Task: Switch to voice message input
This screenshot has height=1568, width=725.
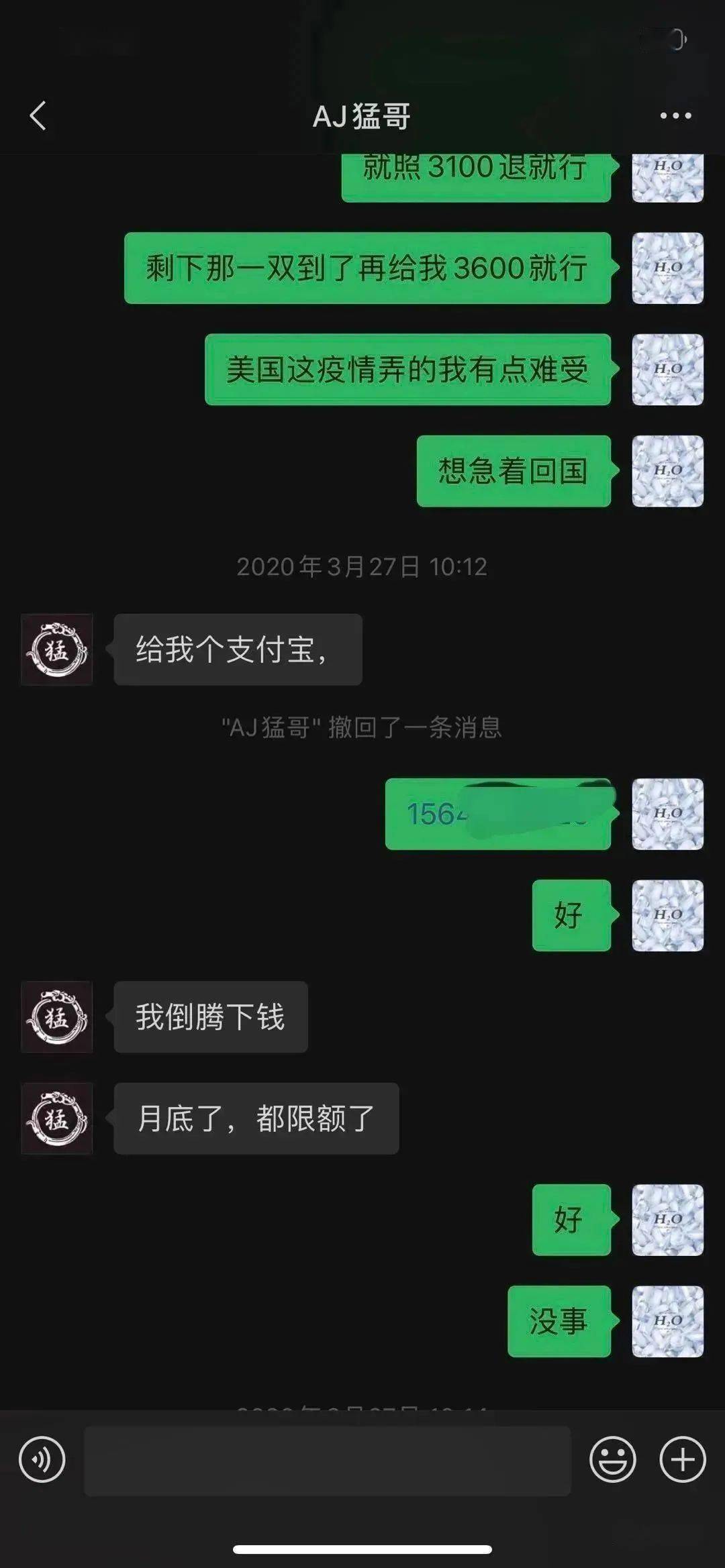Action: coord(42,1459)
